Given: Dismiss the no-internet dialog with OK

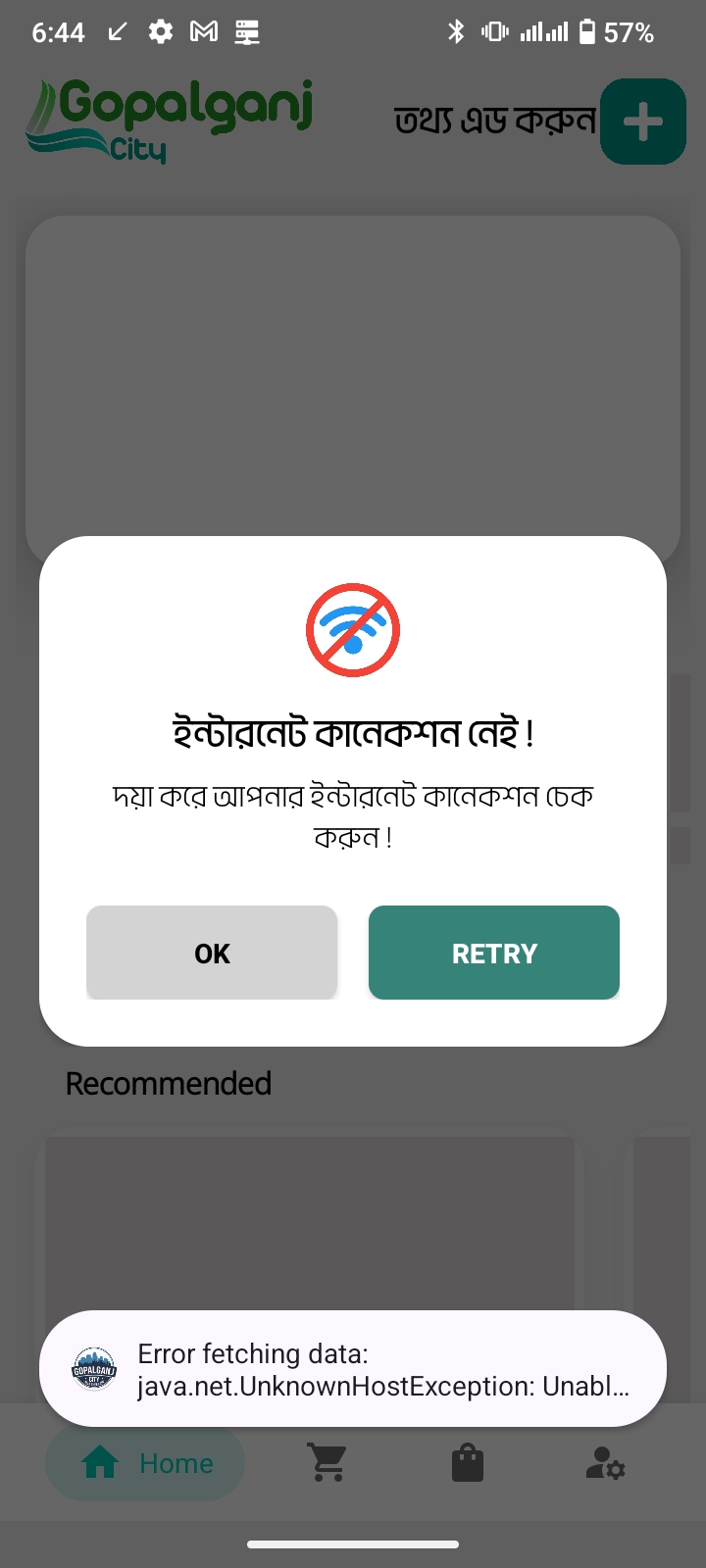Looking at the screenshot, I should point(212,953).
